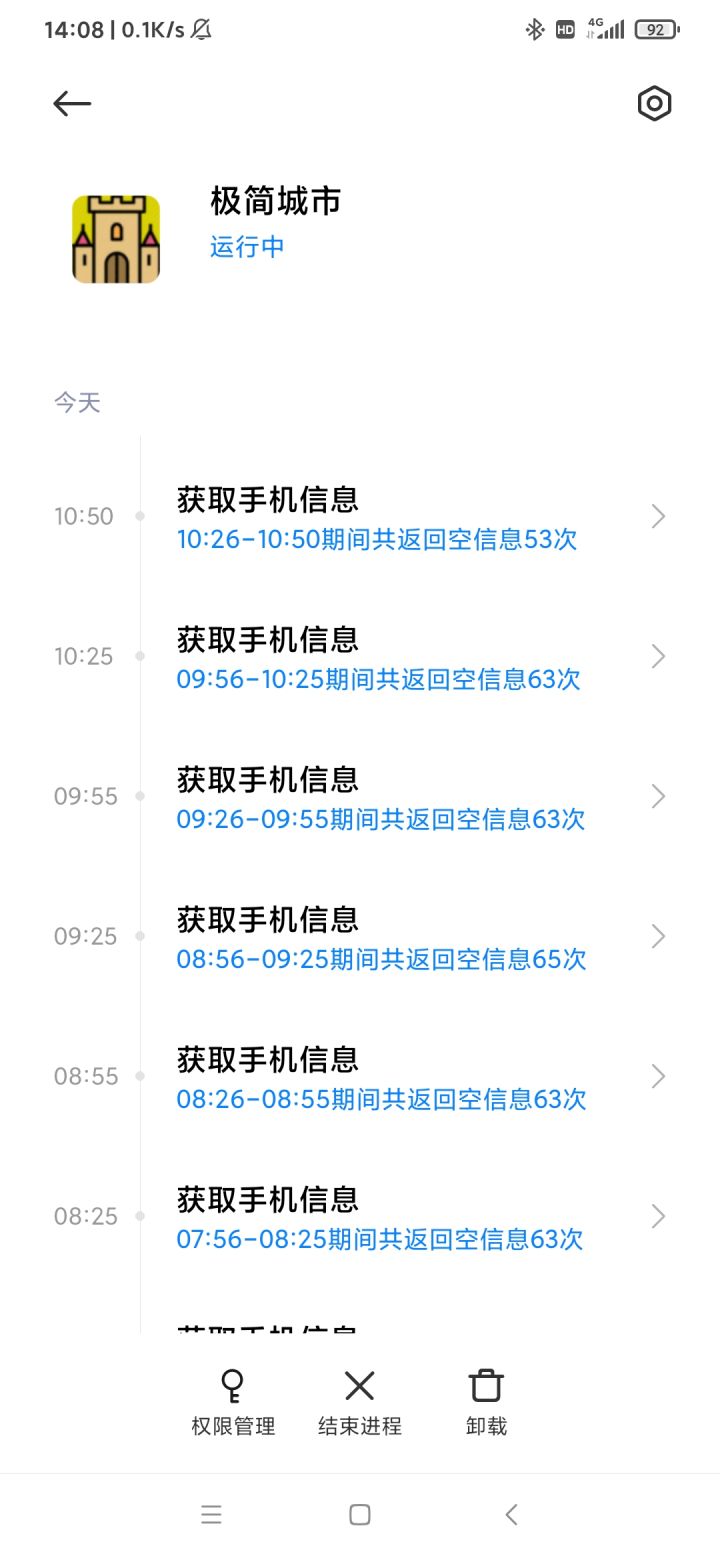Screen dimensions: 720x1560
Task: Open the 08:55 获取手机信息 entry
Action: coord(400,1078)
